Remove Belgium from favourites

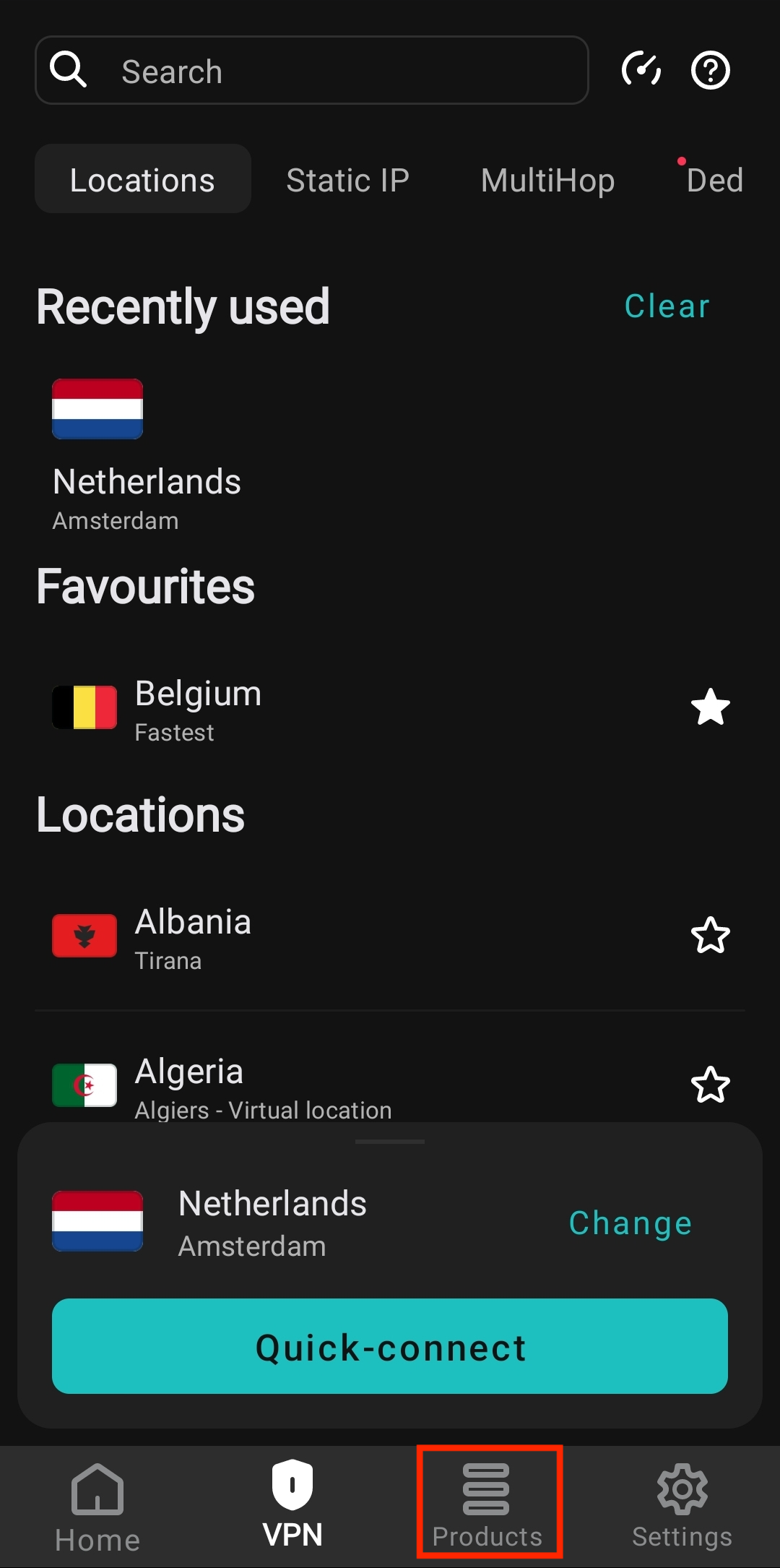pos(711,707)
